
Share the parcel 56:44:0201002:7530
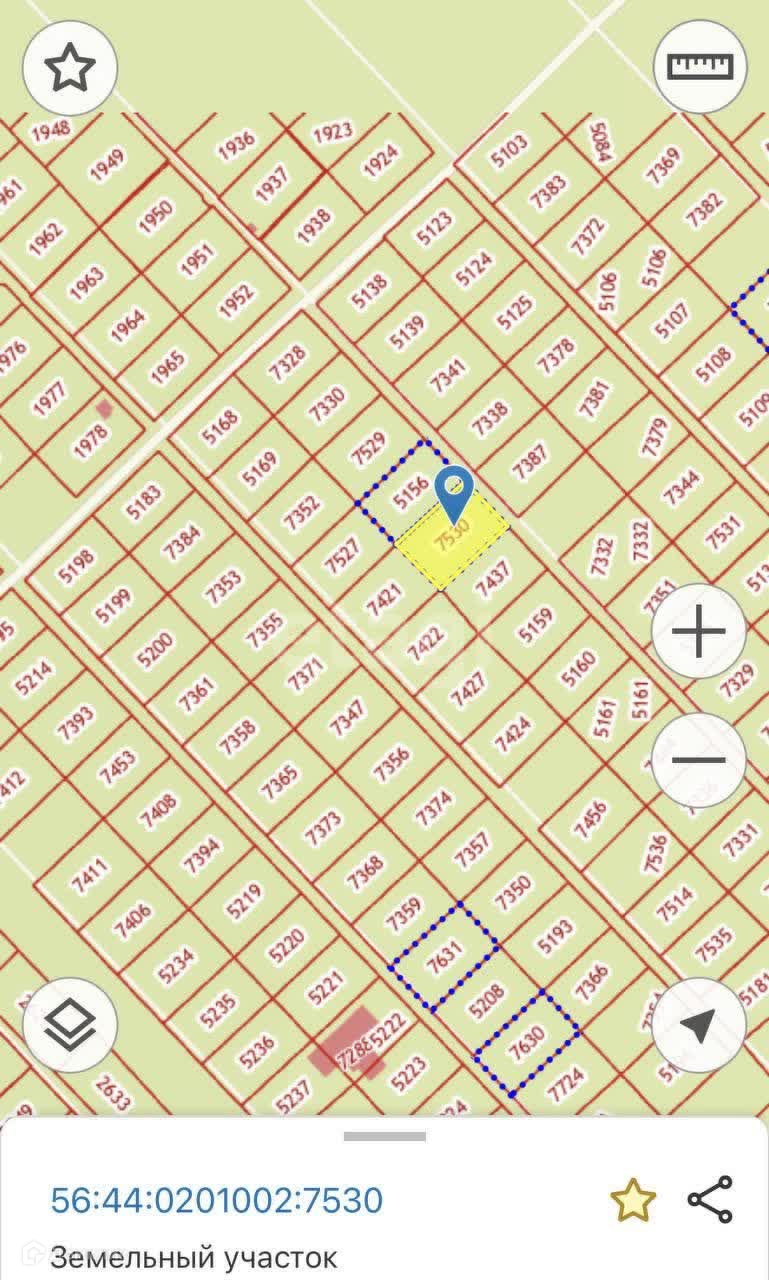[x=710, y=1200]
